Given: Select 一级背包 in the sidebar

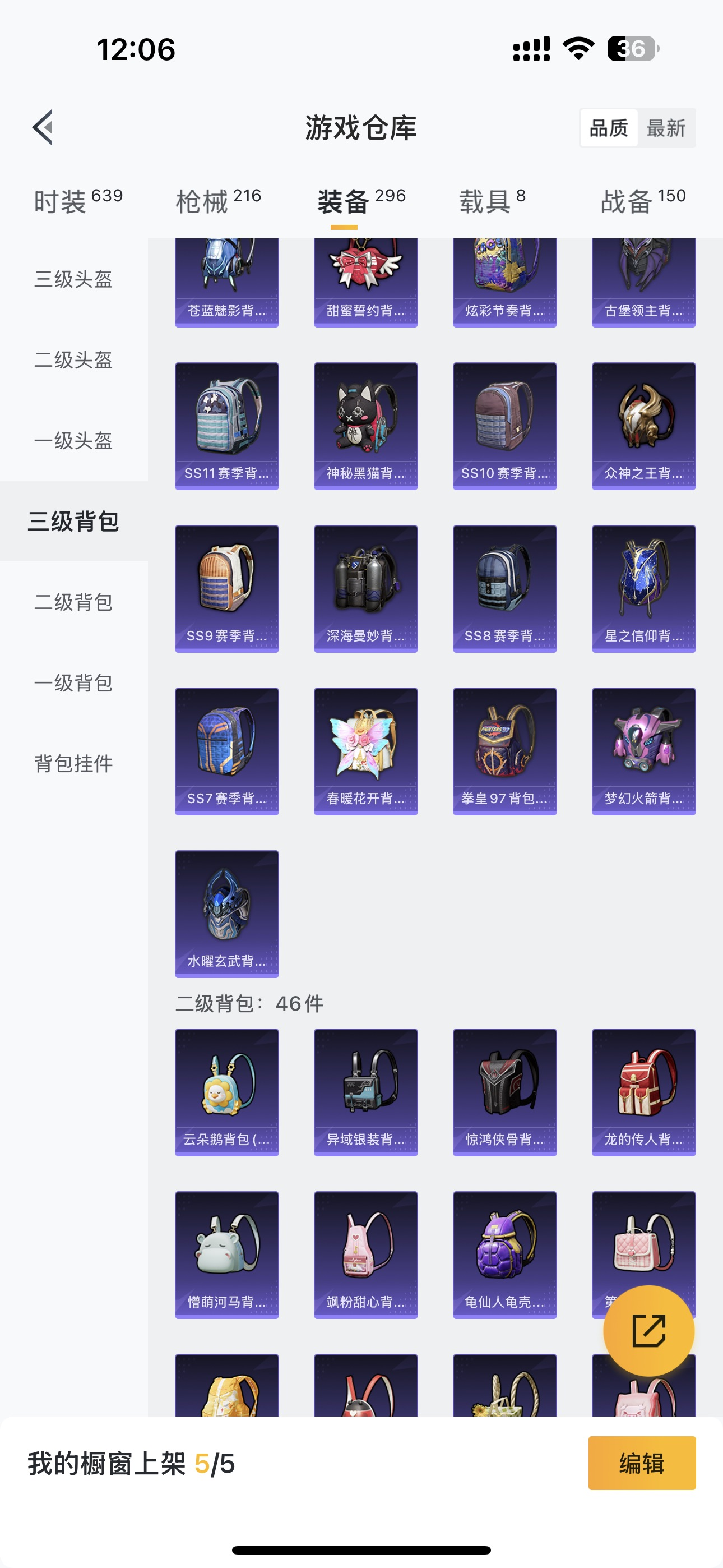Looking at the screenshot, I should (73, 683).
